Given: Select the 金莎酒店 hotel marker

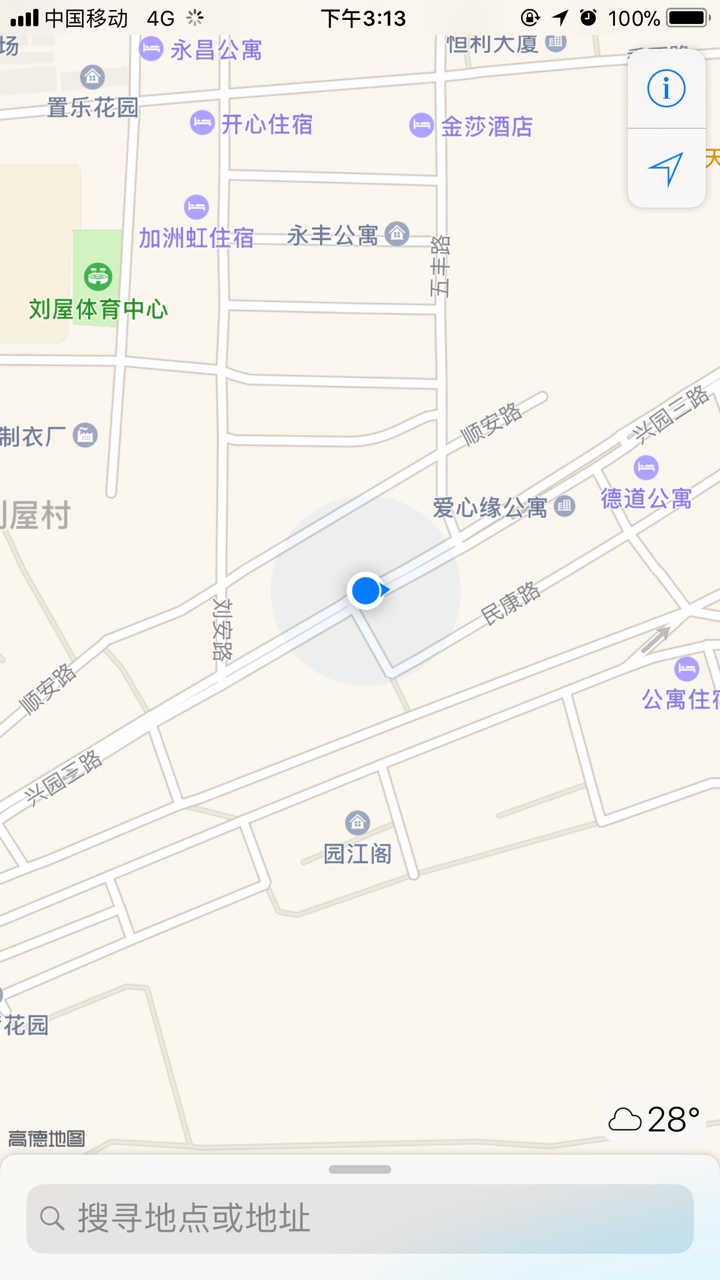Looking at the screenshot, I should coord(422,126).
